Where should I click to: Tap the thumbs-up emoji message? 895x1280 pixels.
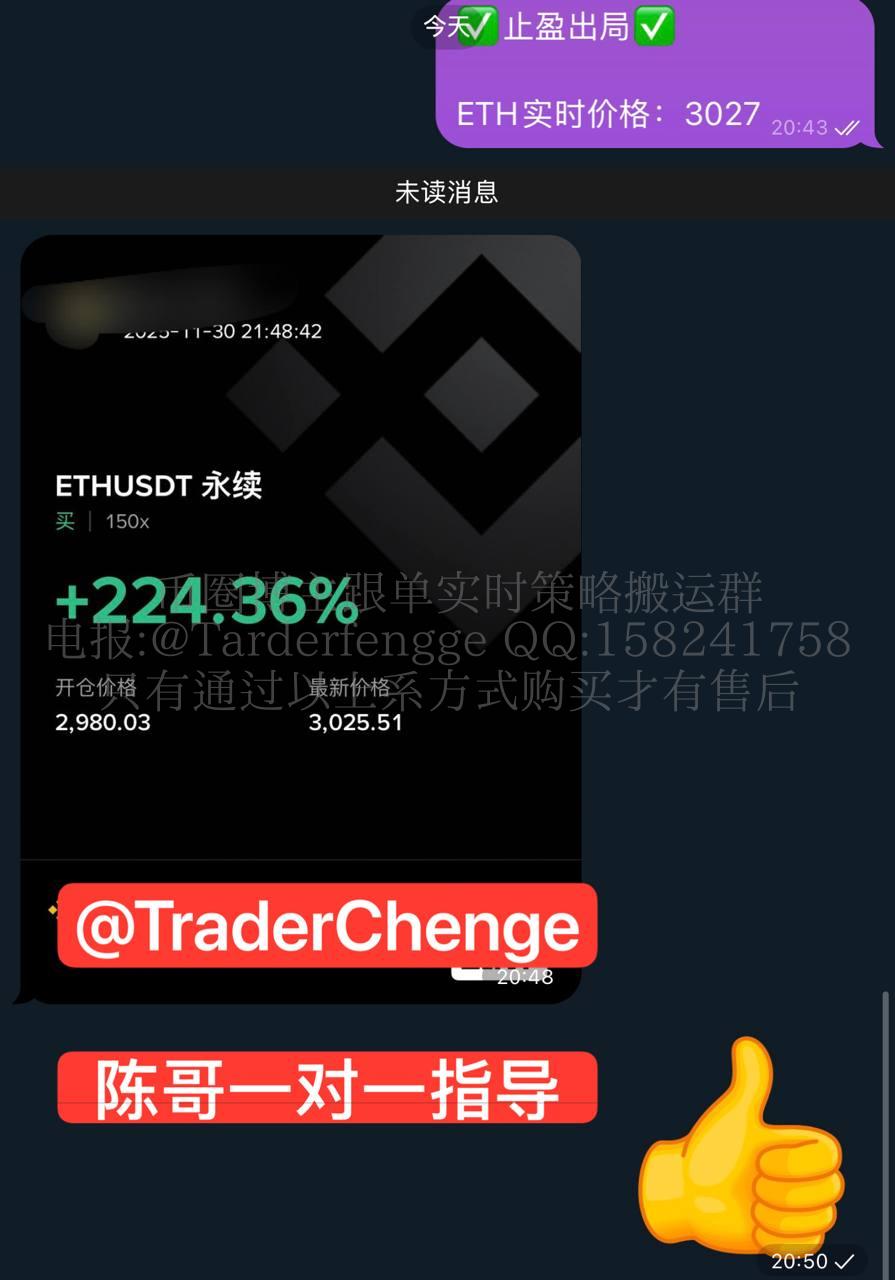click(x=743, y=1145)
